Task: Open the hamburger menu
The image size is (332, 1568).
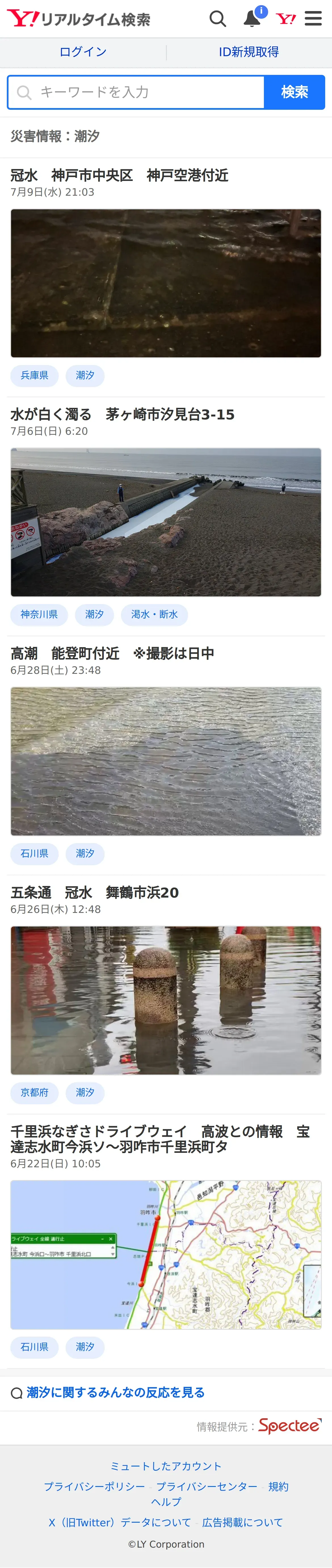Action: (313, 19)
